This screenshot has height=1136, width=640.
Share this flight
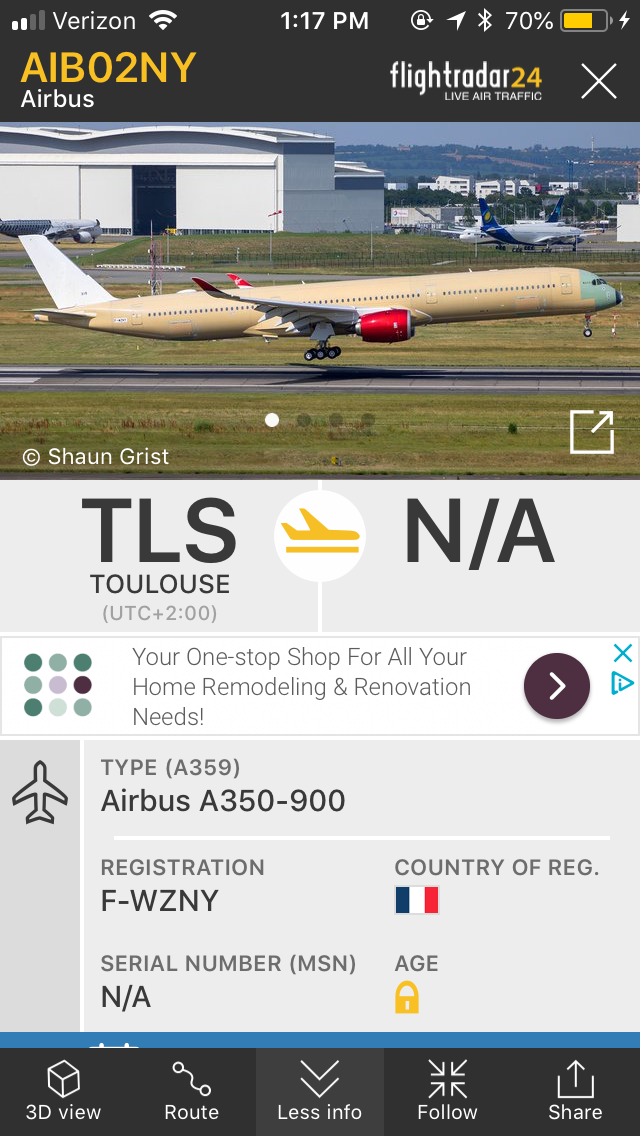pos(575,1091)
